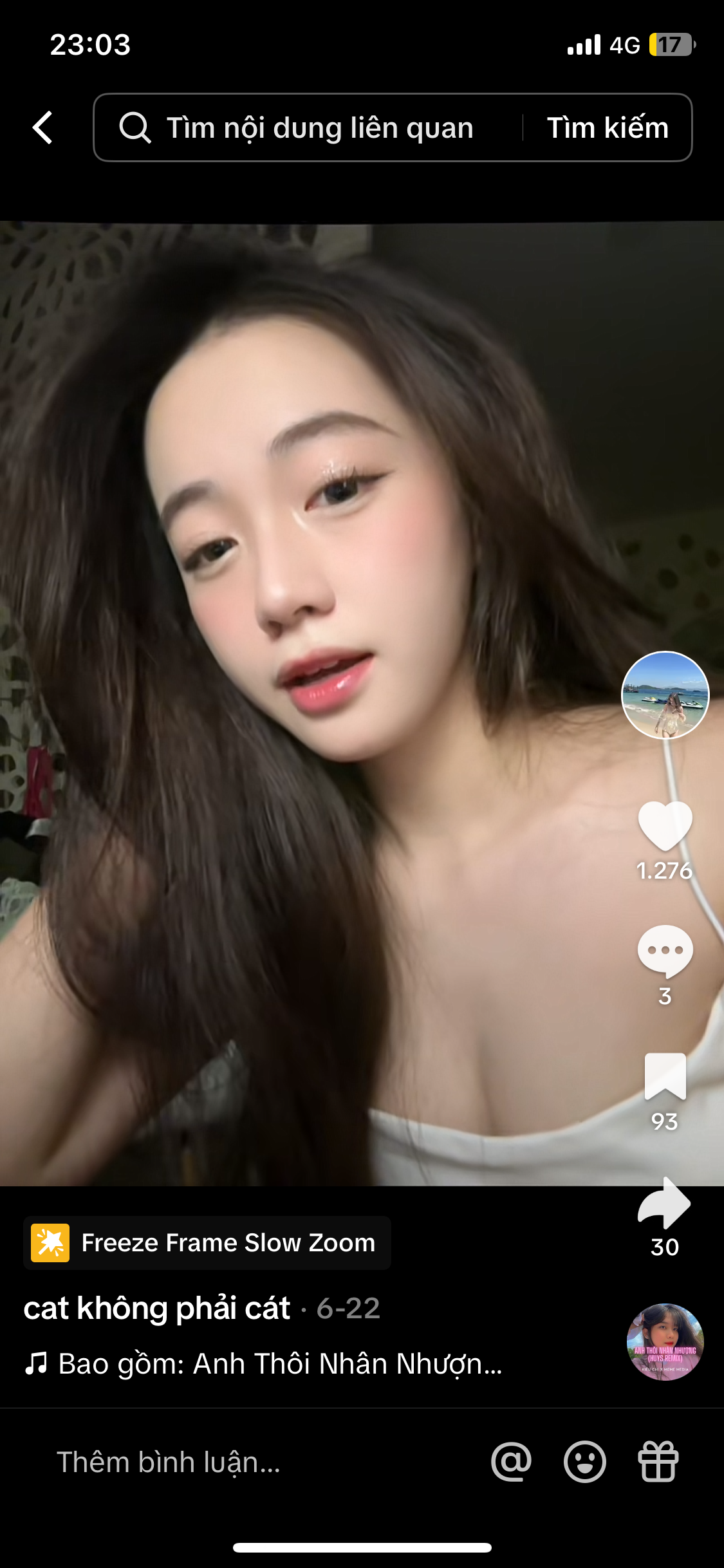Open the spinning music disc thumbnail
Viewport: 724px width, 1568px height.
[665, 1342]
